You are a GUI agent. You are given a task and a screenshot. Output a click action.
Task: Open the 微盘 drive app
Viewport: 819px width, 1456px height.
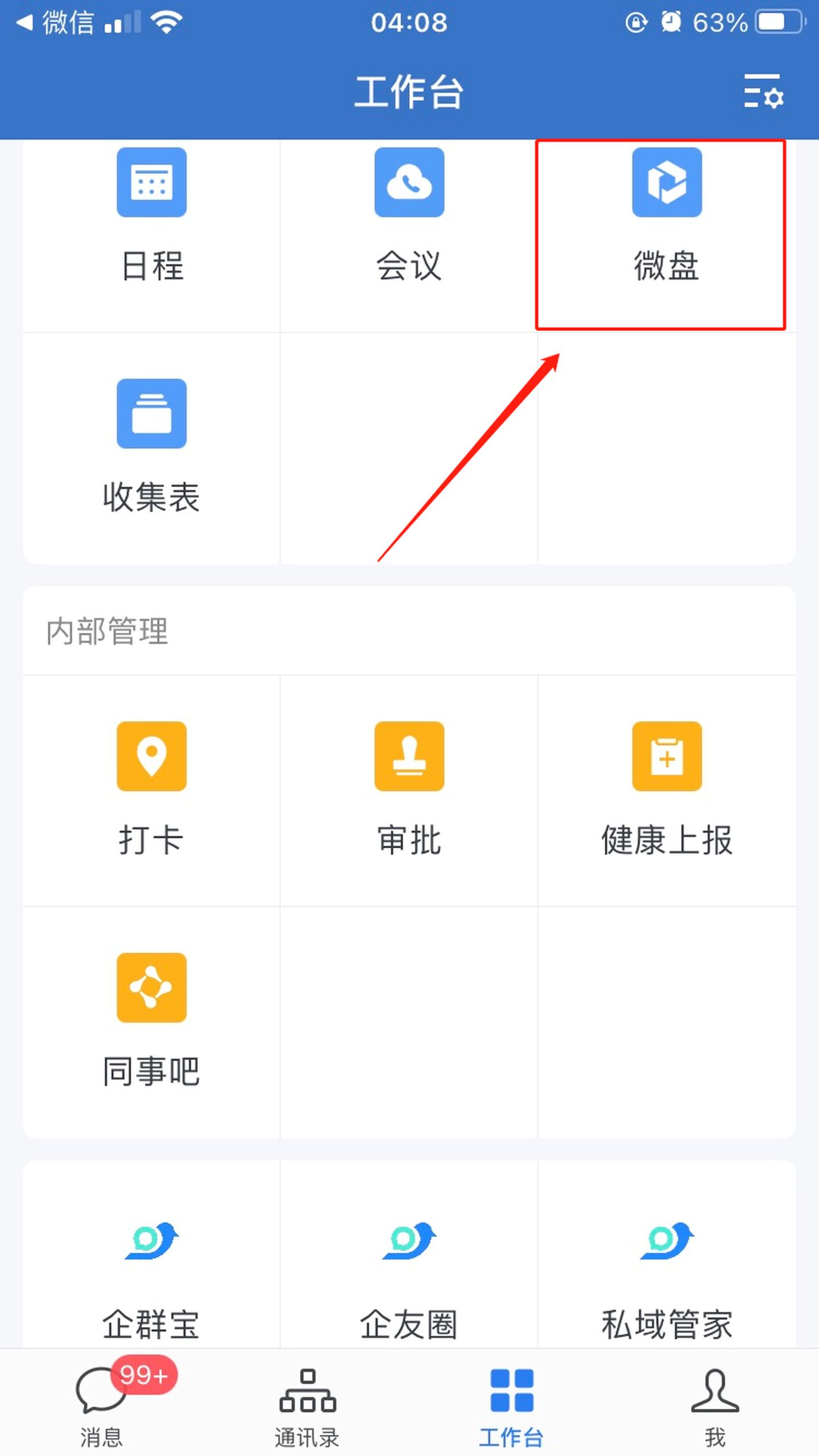[x=667, y=216]
